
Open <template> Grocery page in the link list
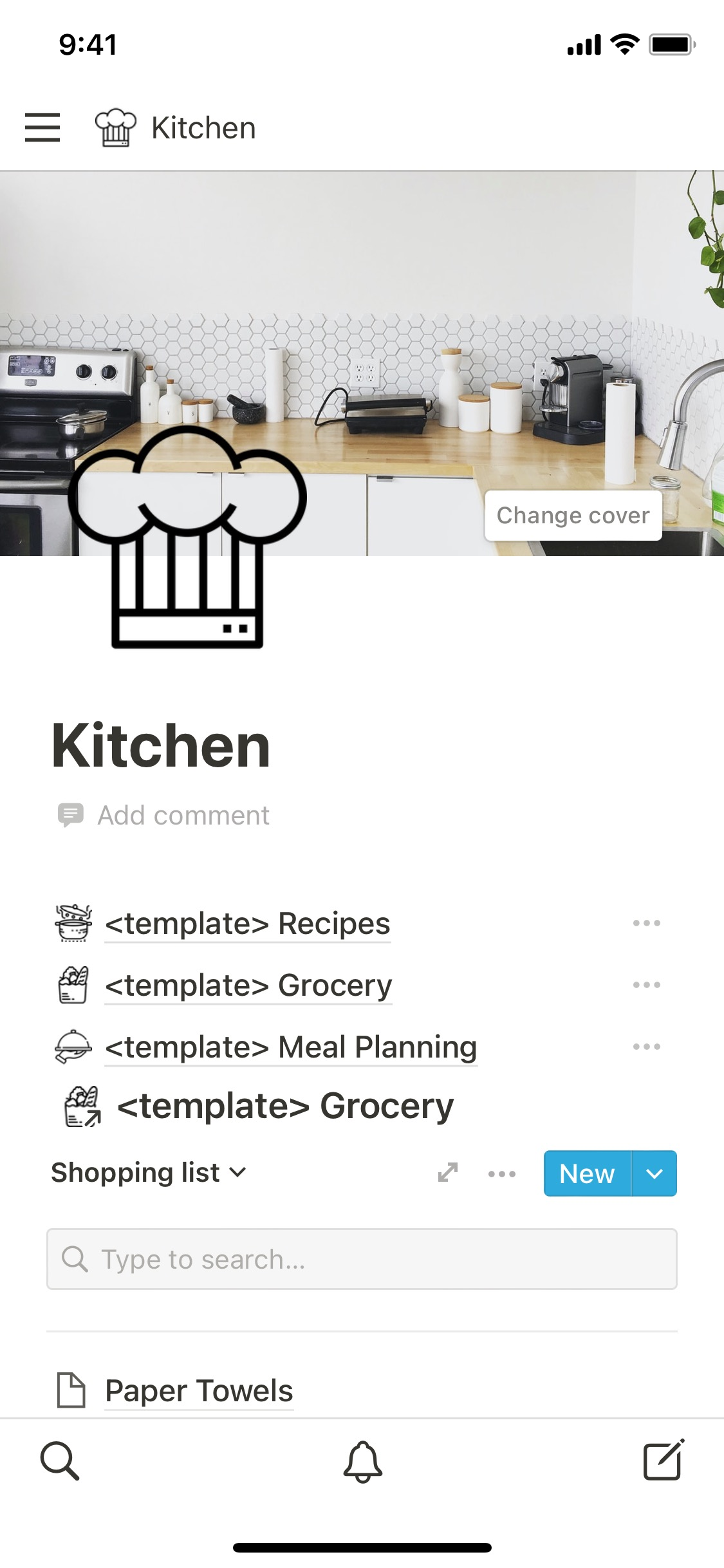coord(248,985)
